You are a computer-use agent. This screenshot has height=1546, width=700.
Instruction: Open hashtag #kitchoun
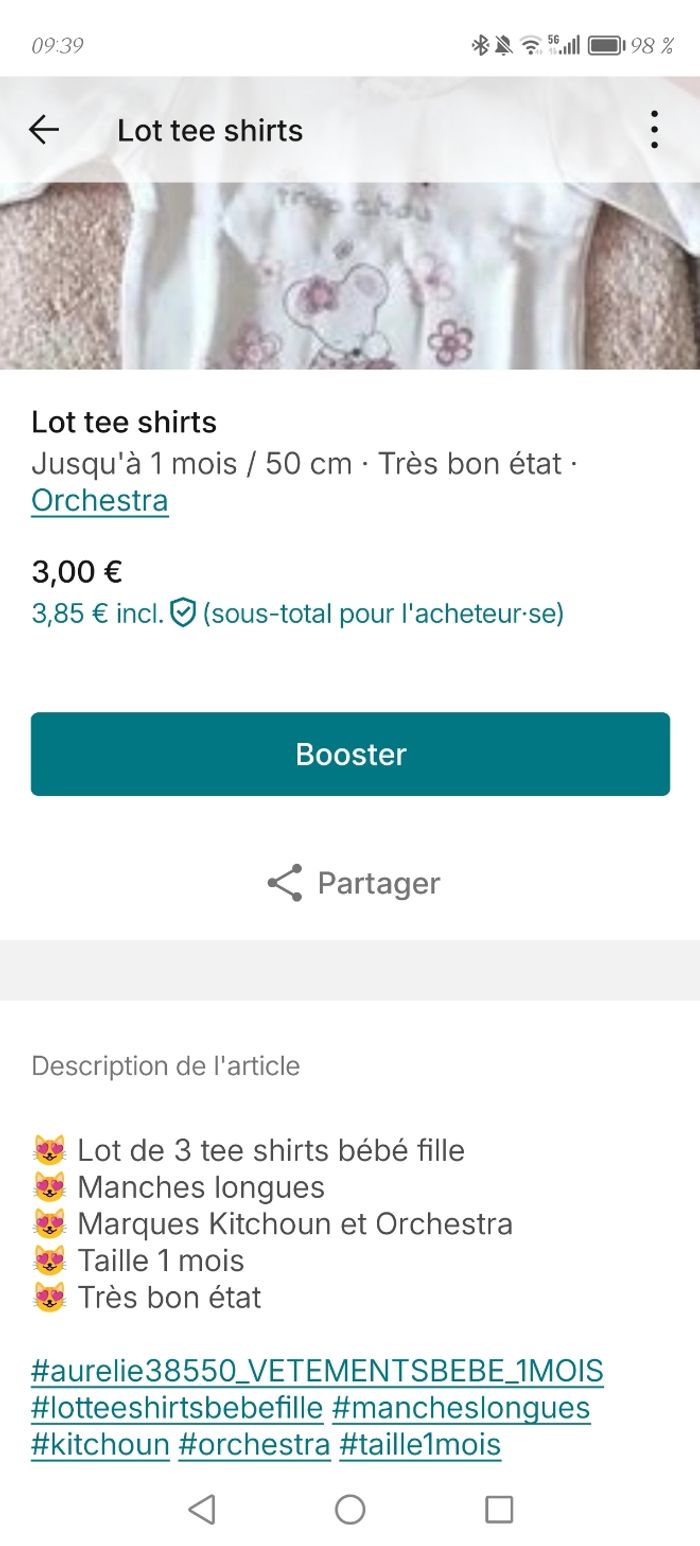(100, 1445)
